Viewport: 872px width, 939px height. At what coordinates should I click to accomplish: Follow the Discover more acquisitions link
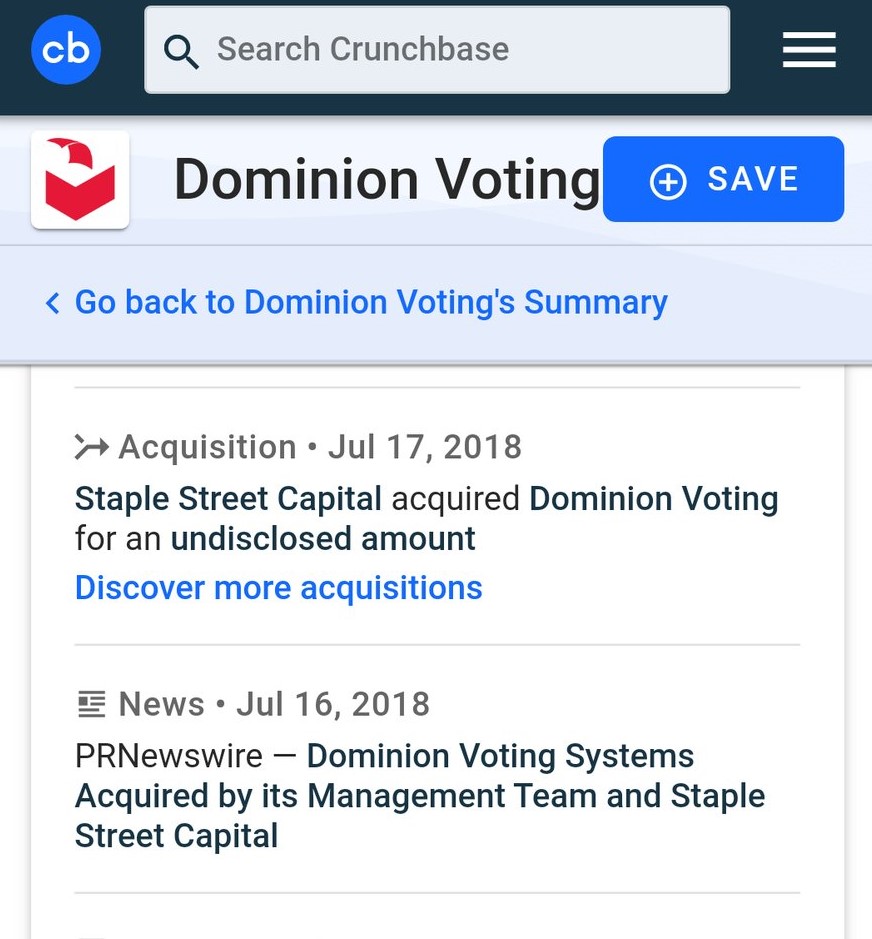pyautogui.click(x=278, y=588)
